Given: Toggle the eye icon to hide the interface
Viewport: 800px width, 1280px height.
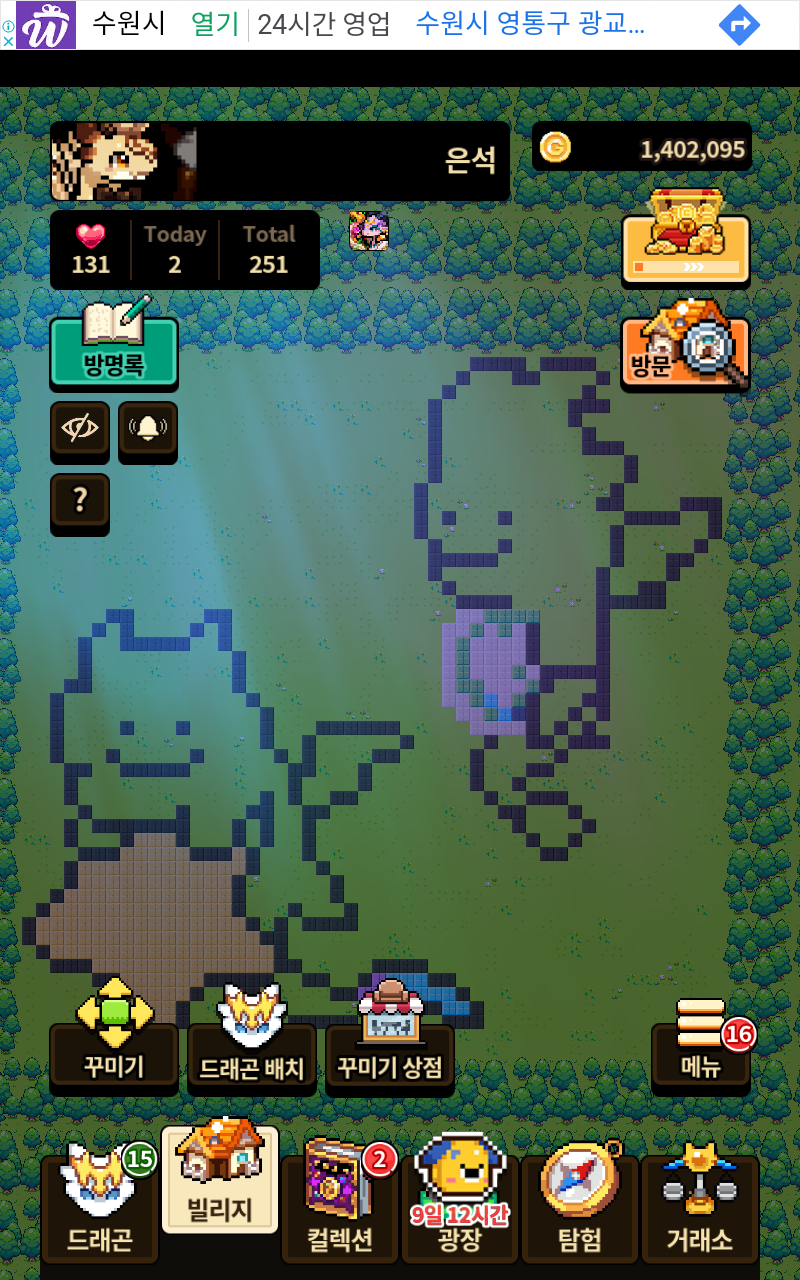Looking at the screenshot, I should [x=80, y=429].
